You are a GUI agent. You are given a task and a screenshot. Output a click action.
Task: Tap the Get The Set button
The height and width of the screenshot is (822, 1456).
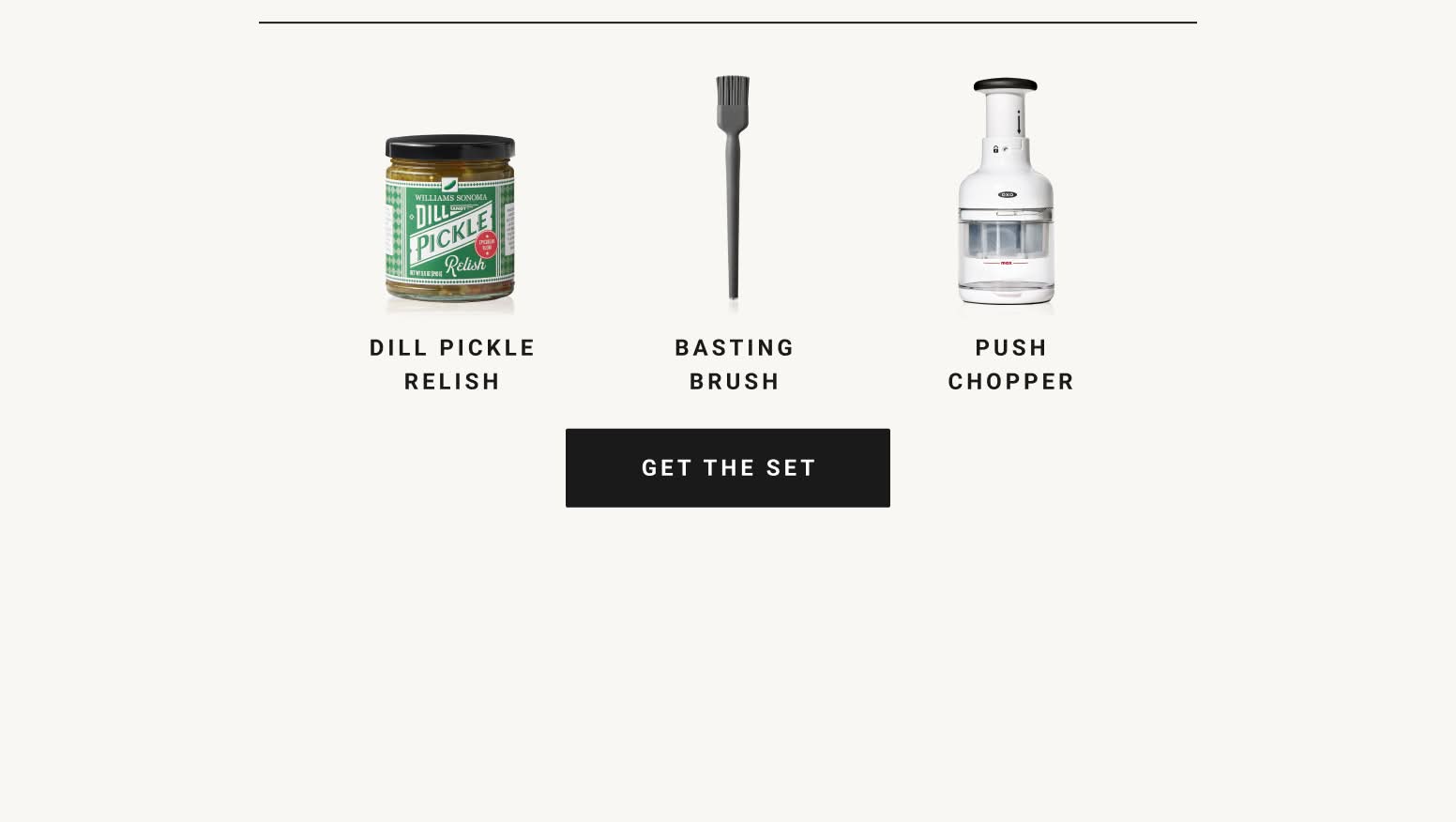[x=727, y=467]
